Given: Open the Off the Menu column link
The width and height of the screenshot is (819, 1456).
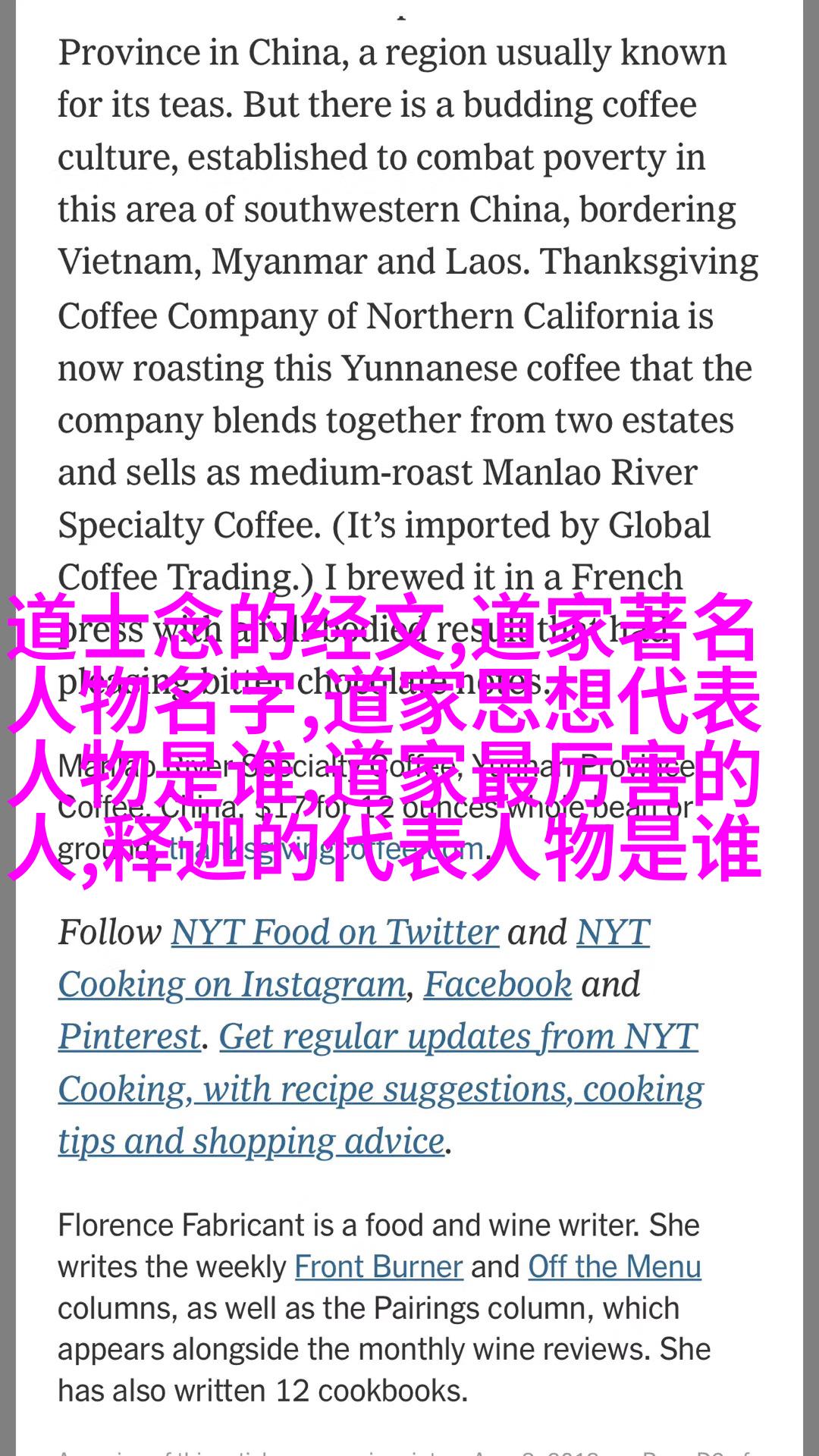Looking at the screenshot, I should pos(614,1266).
